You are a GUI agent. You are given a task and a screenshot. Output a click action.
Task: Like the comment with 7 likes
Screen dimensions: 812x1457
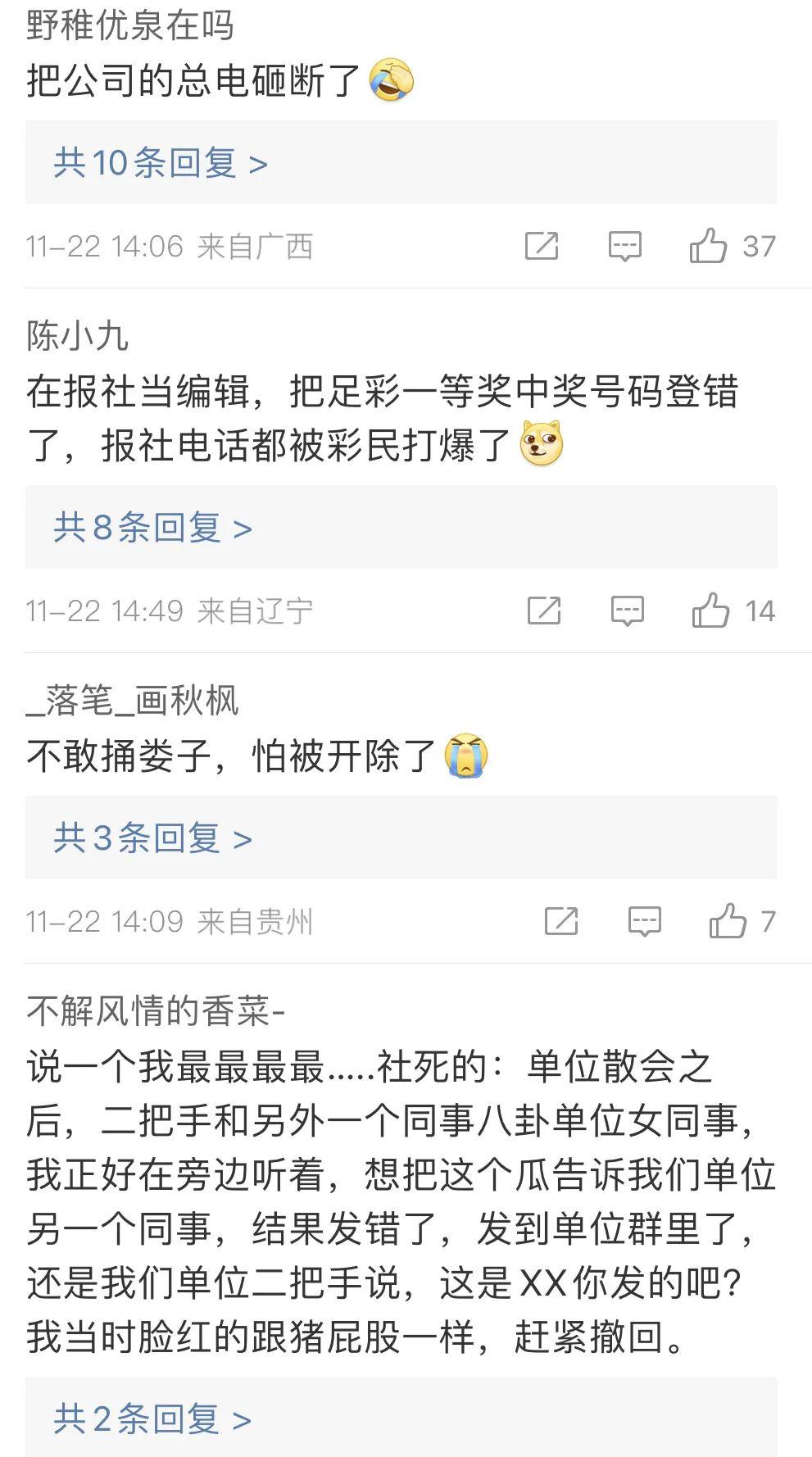[728, 921]
